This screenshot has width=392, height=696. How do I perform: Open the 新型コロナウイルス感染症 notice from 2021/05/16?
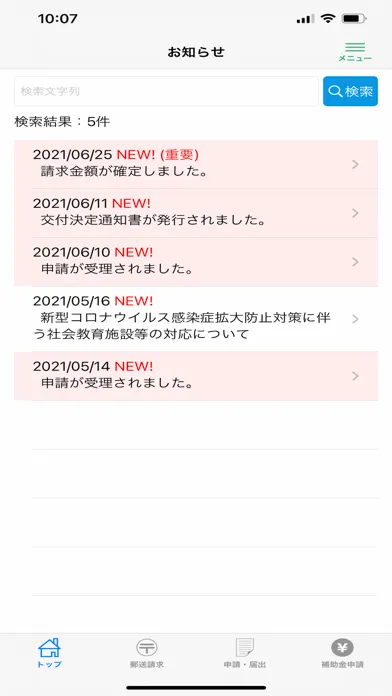196,319
